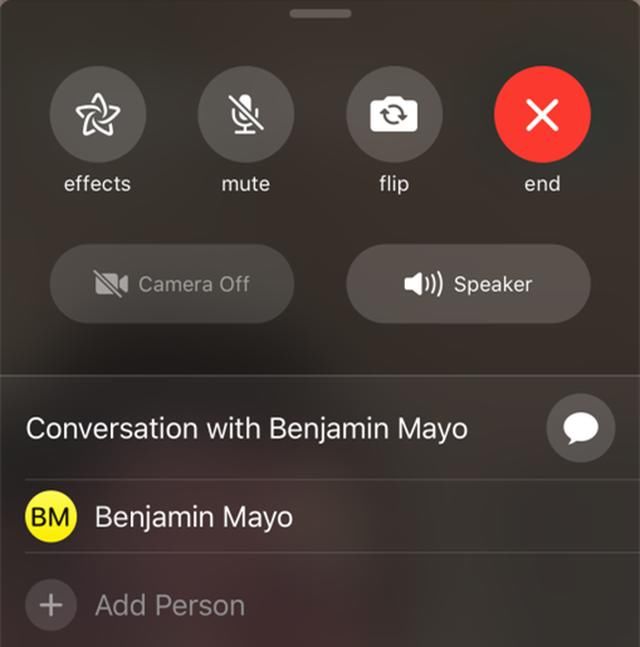Toggle the Speaker output
The image size is (640, 647).
(x=468, y=284)
